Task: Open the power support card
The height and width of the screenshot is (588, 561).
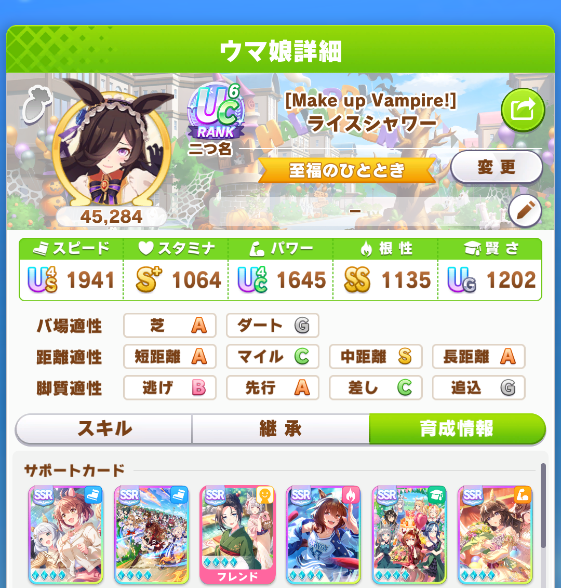Action: coord(495,535)
